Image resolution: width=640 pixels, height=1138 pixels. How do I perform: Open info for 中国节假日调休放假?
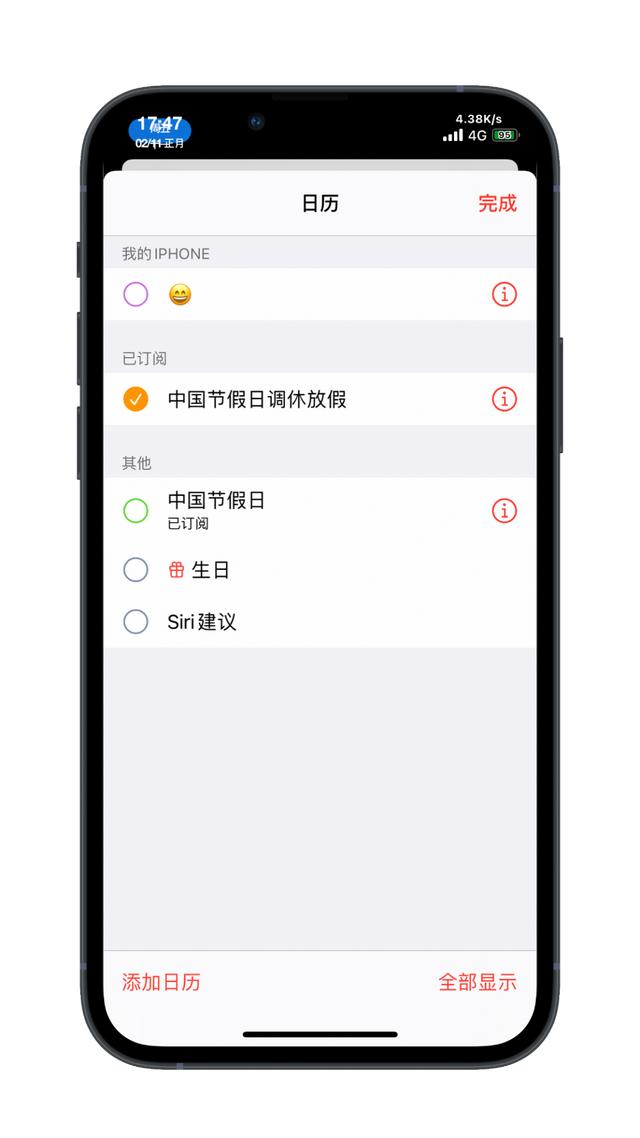coord(504,399)
